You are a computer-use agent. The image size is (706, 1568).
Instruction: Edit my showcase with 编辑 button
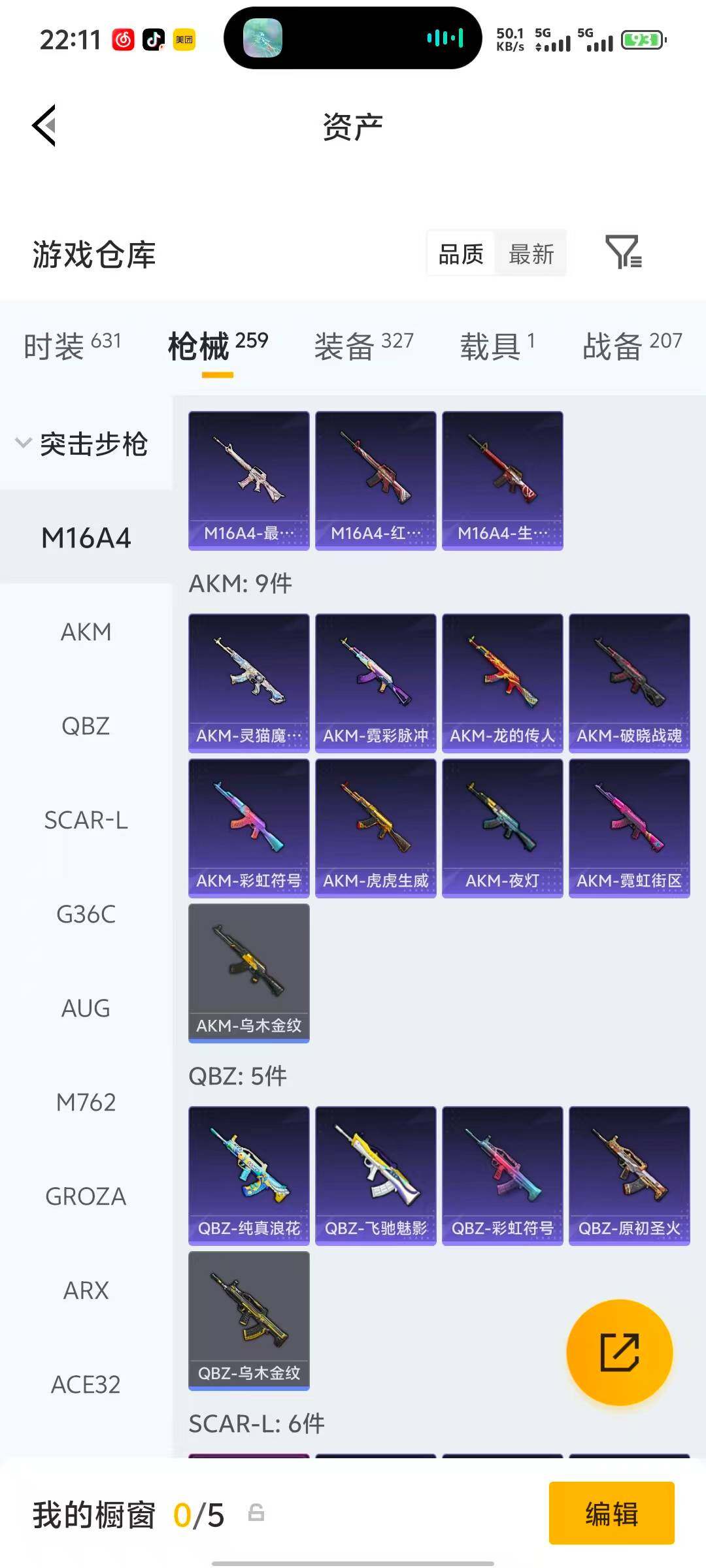[x=611, y=1513]
